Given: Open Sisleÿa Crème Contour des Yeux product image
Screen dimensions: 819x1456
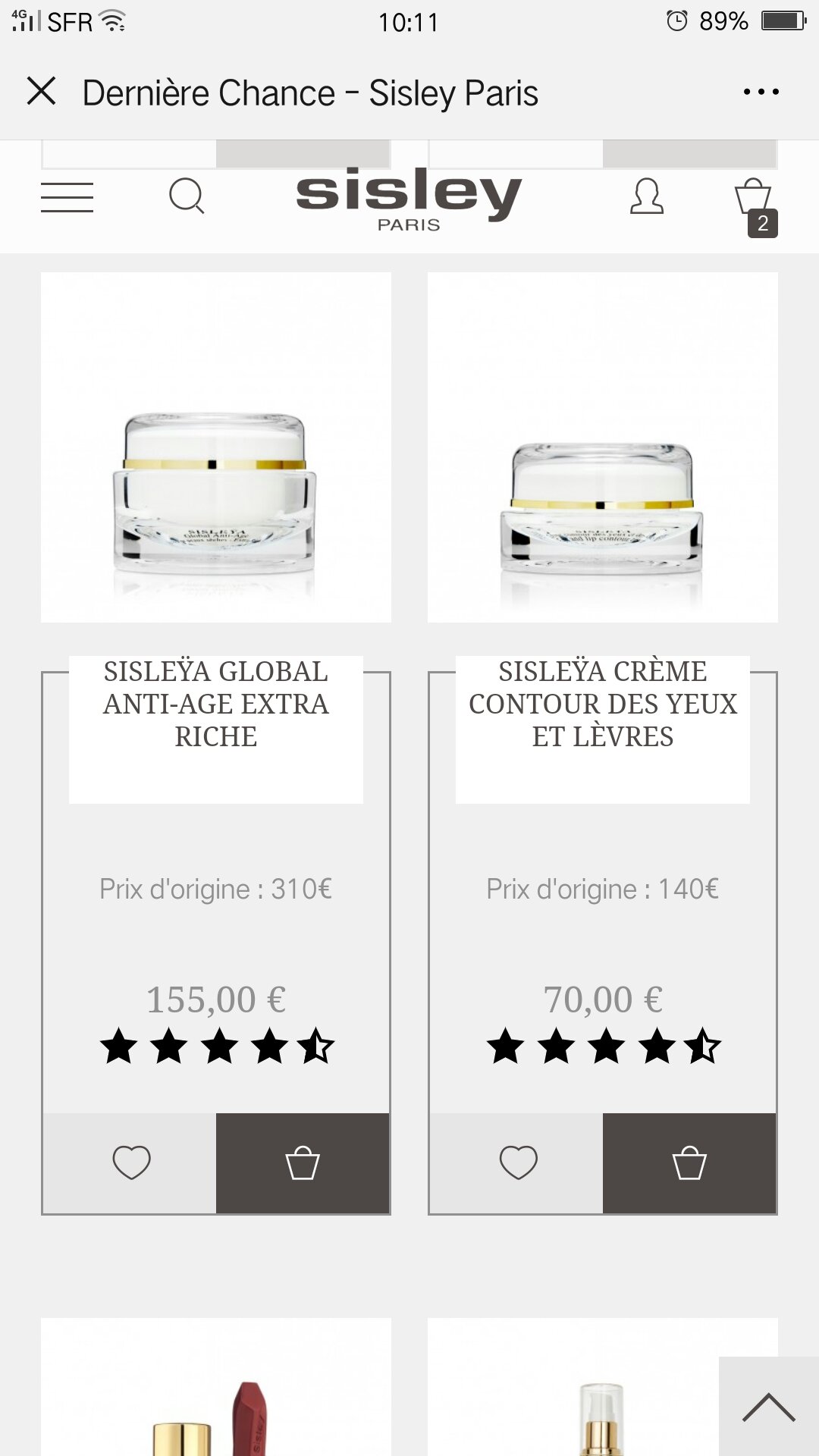Looking at the screenshot, I should pyautogui.click(x=603, y=447).
